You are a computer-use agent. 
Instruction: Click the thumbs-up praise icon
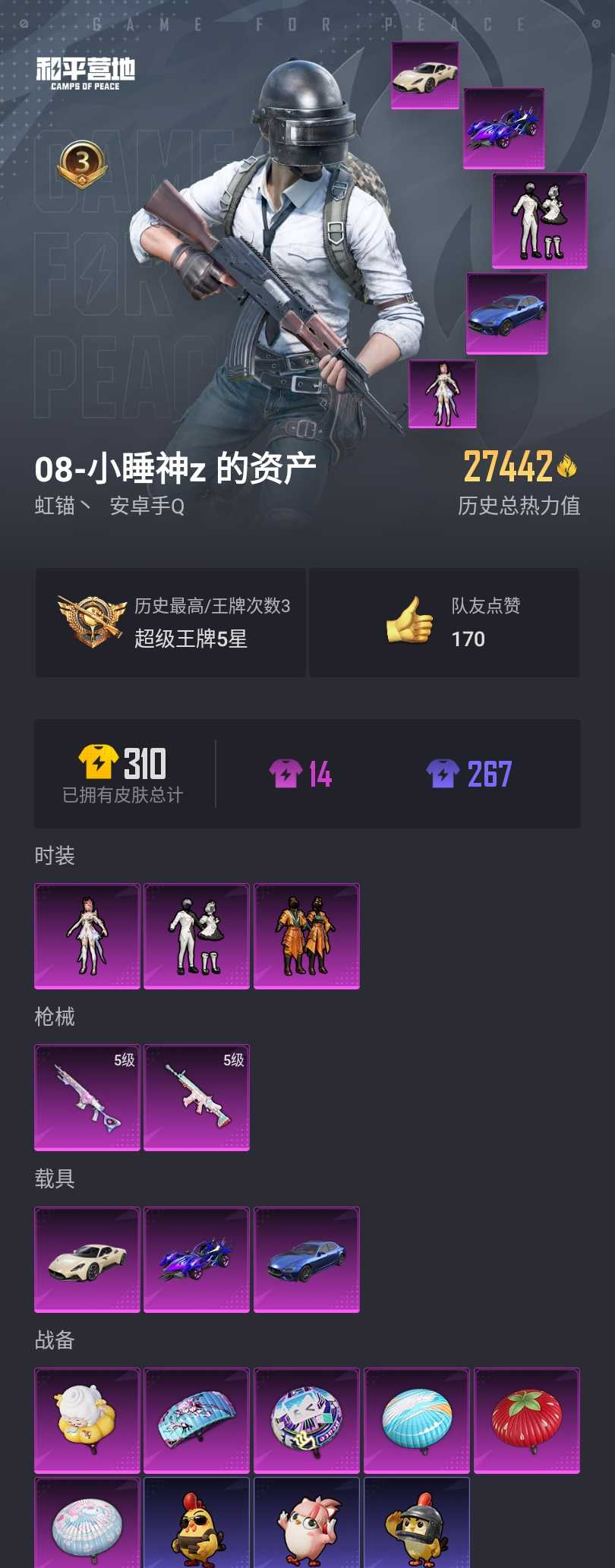tap(408, 621)
